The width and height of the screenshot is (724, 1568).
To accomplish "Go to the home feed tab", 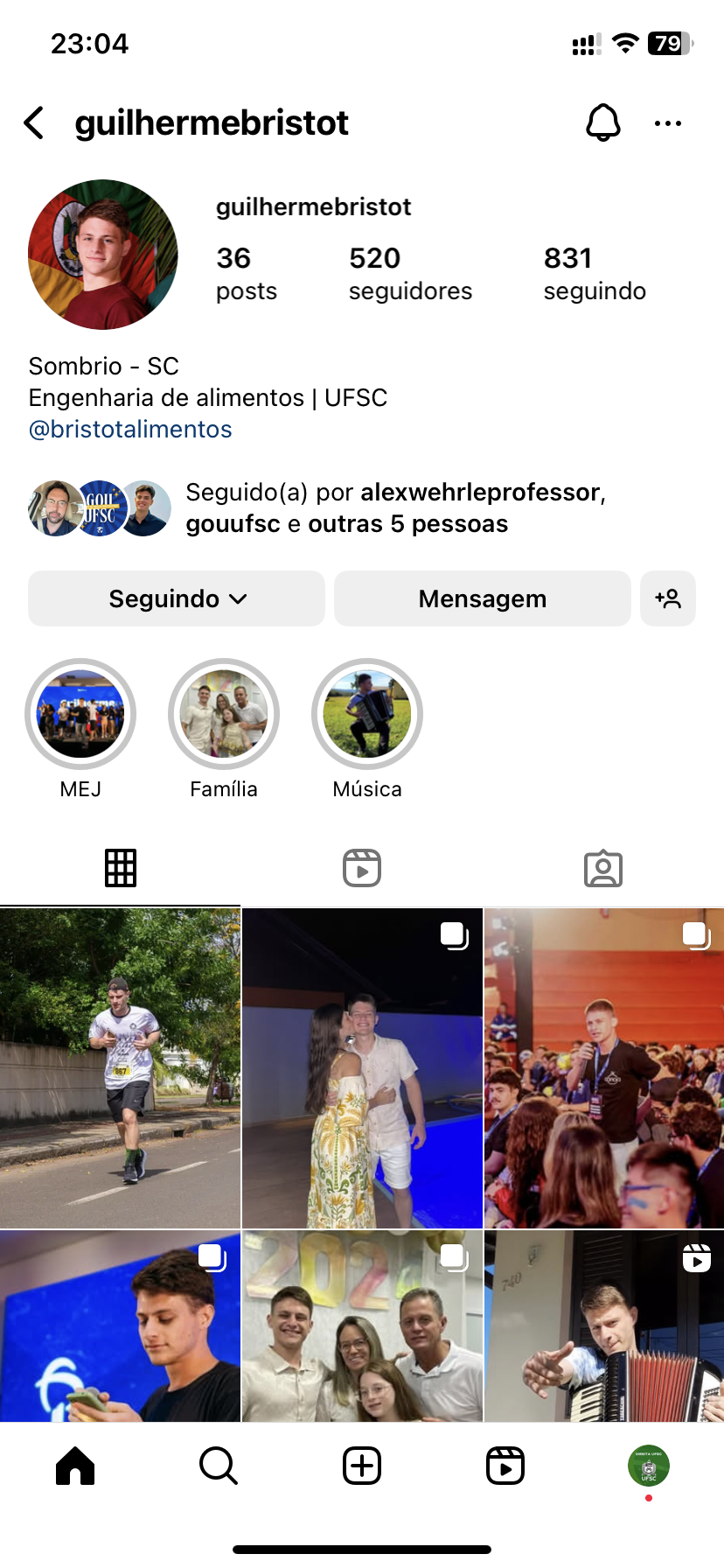I will (x=75, y=1466).
